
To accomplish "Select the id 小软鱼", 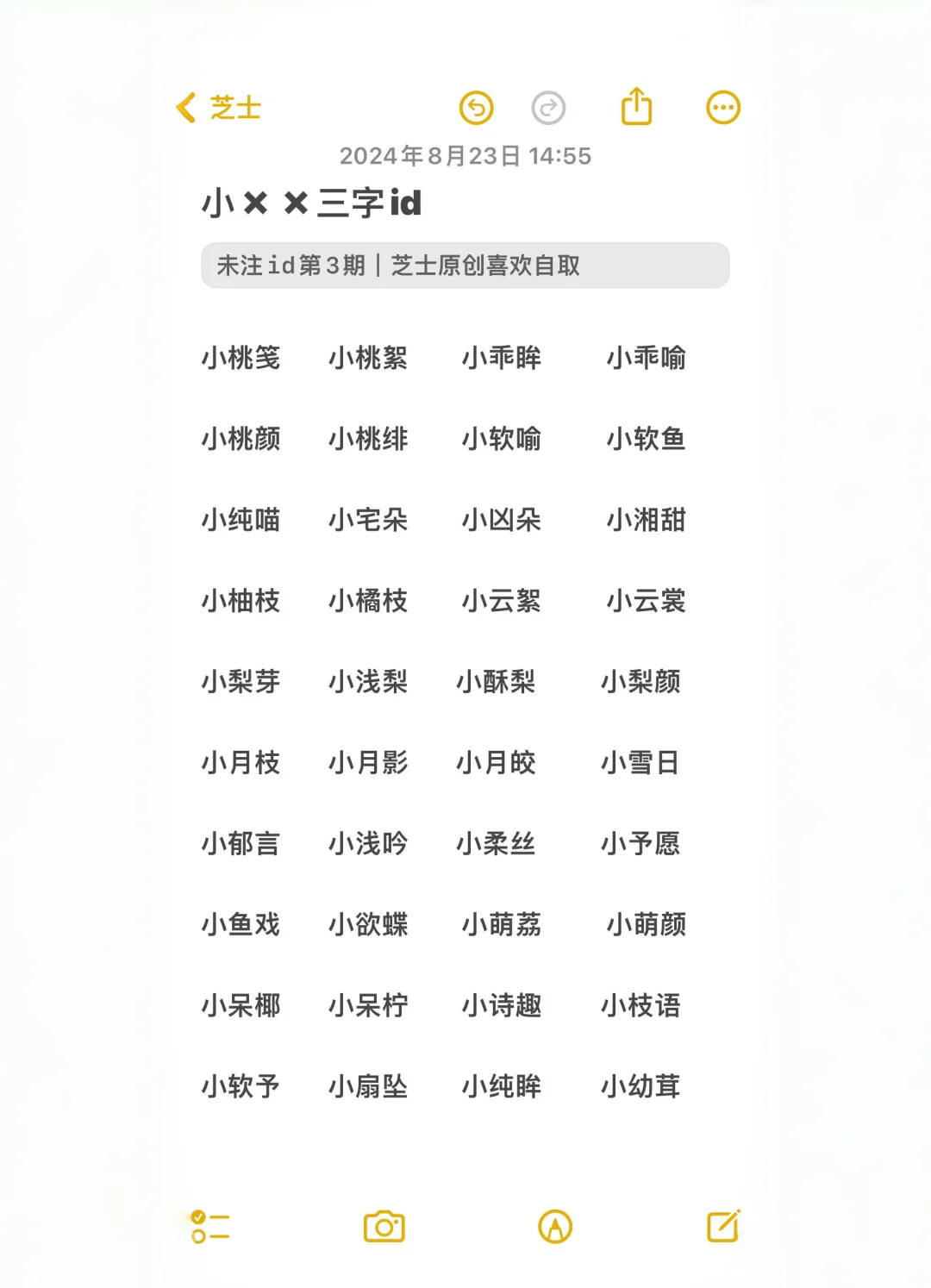I will [646, 440].
